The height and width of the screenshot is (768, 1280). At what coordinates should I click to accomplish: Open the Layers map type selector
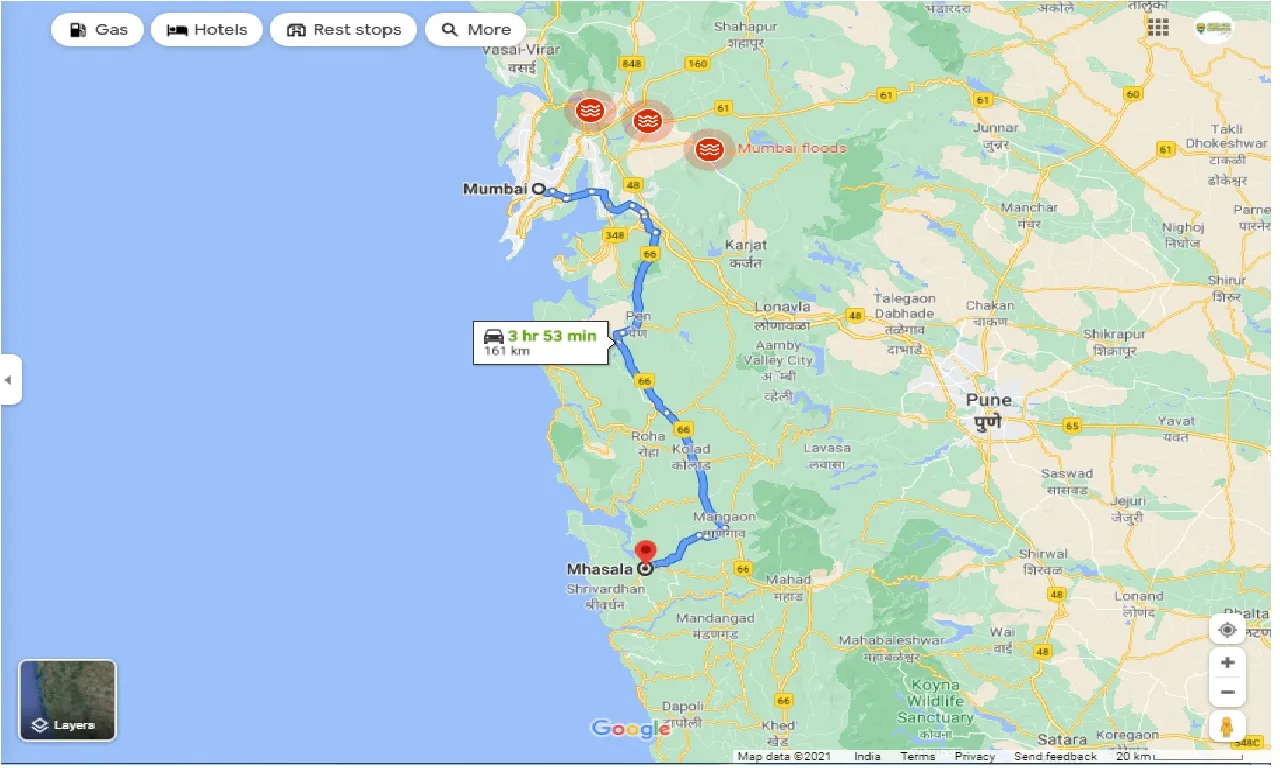(68, 700)
